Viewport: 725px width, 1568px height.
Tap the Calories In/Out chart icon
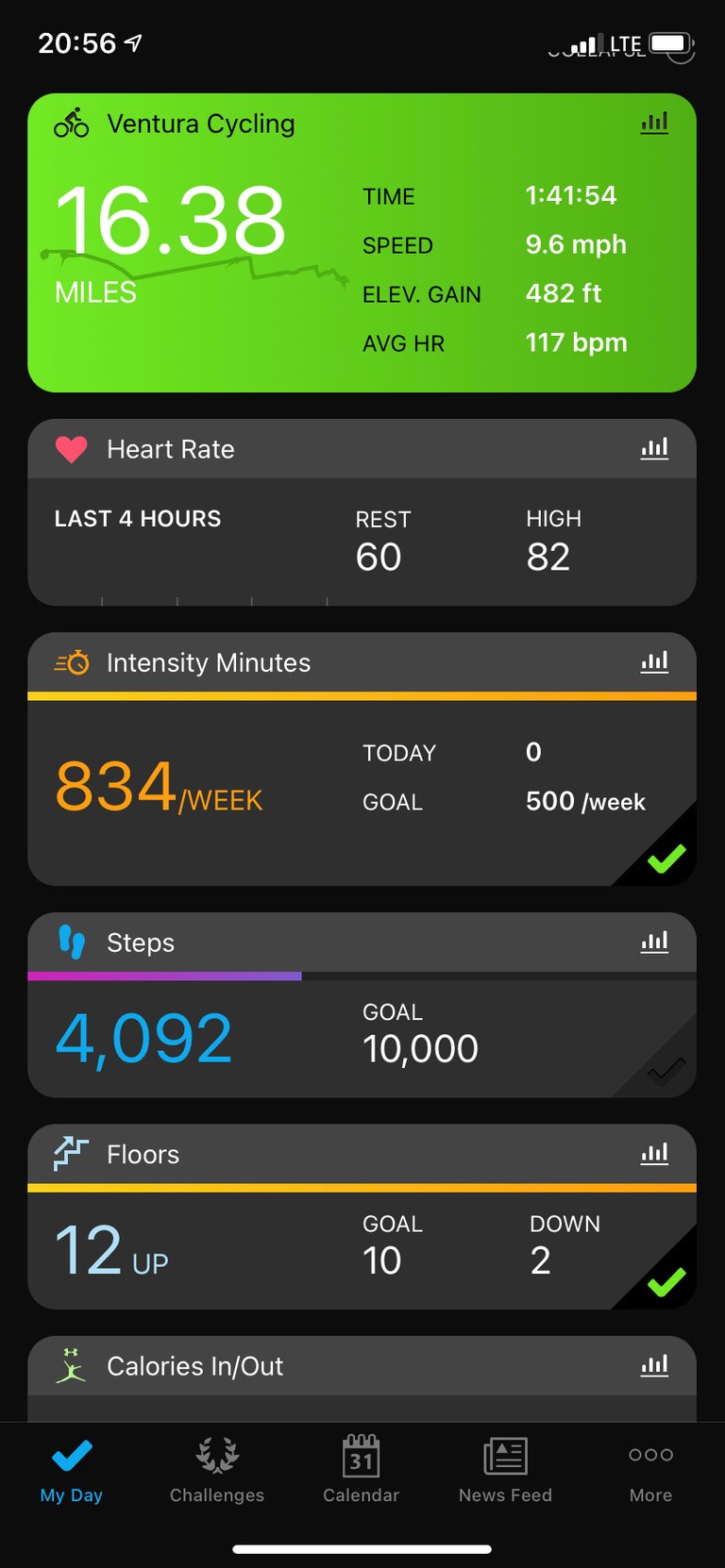[654, 1365]
